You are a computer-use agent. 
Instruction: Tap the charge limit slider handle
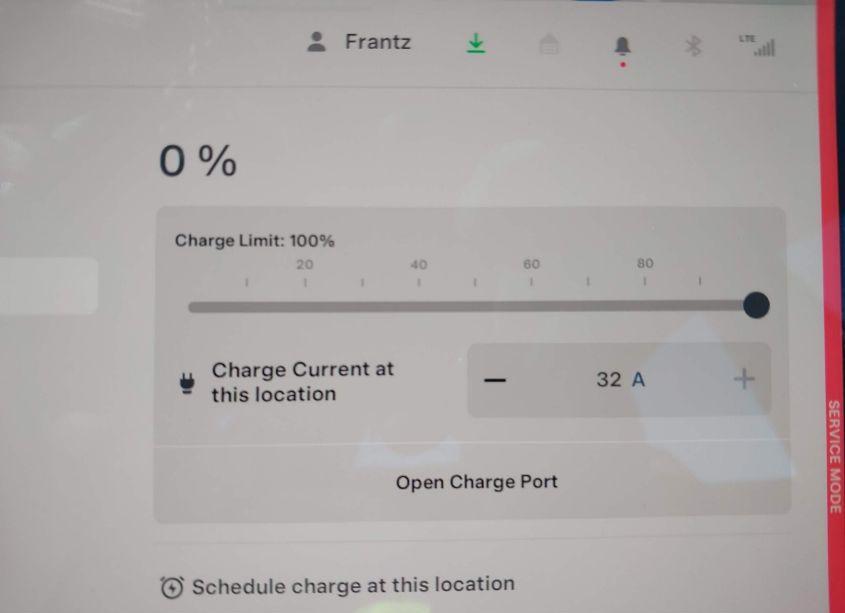pyautogui.click(x=757, y=305)
